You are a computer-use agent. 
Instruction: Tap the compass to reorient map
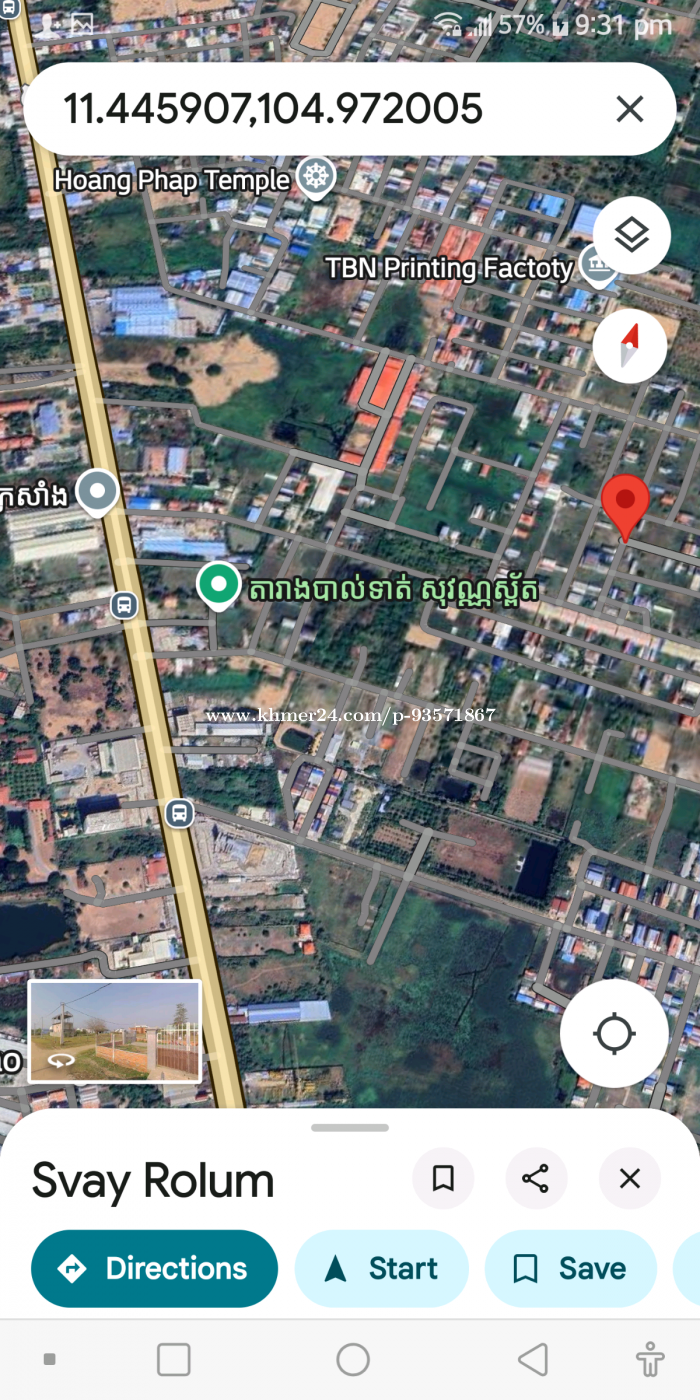tap(629, 345)
